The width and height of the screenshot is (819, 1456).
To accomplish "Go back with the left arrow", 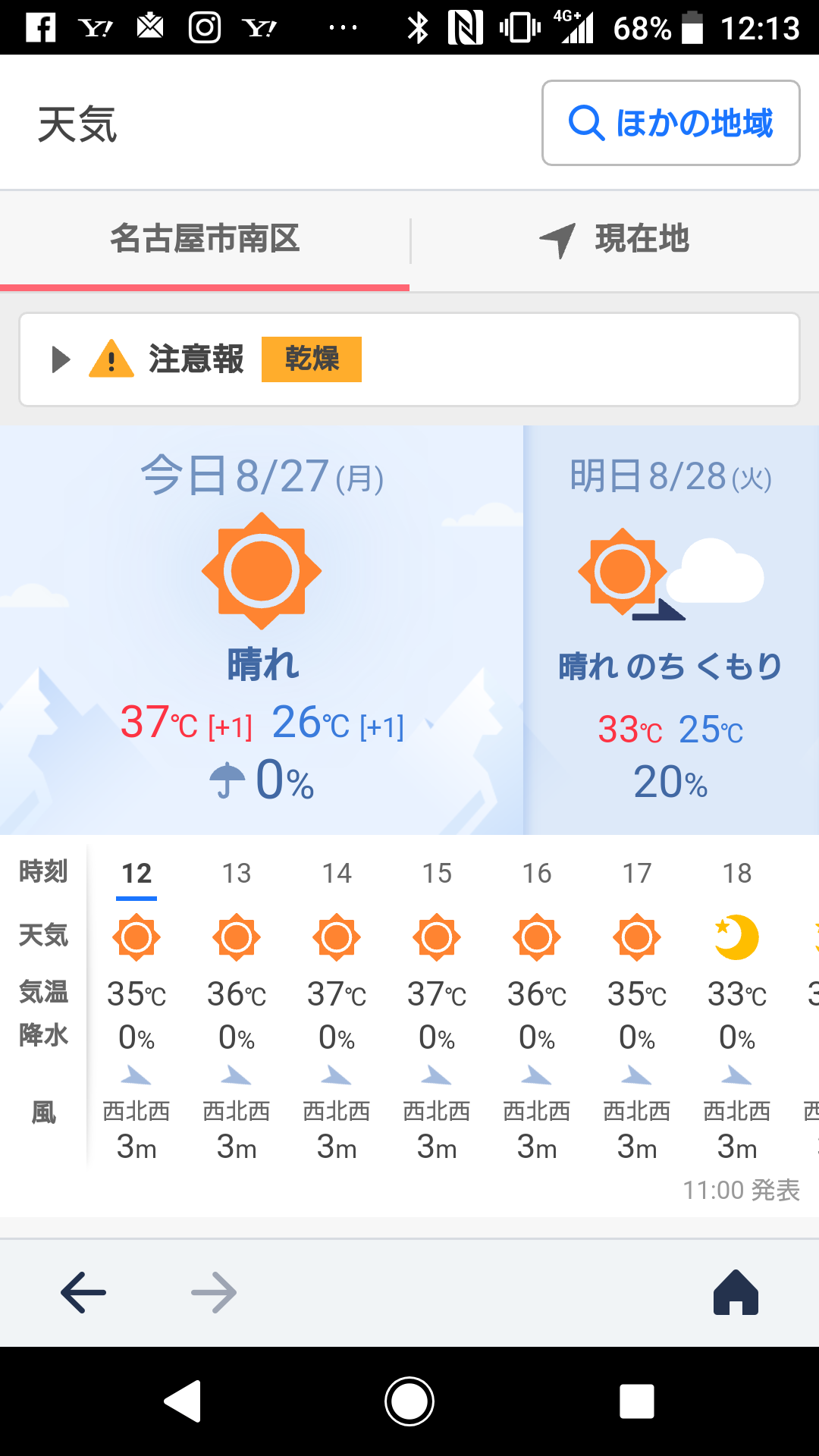I will pyautogui.click(x=83, y=1292).
